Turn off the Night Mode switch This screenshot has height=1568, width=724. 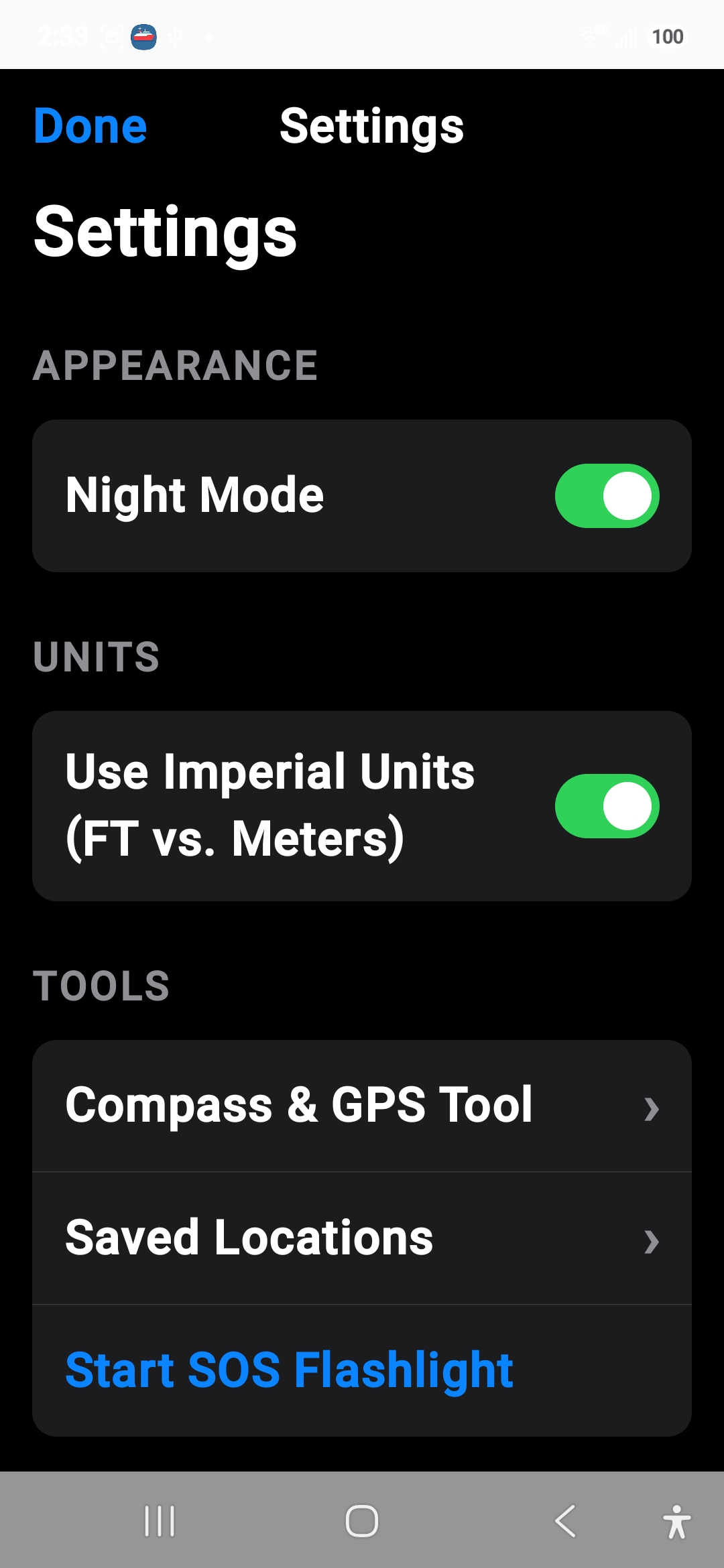[x=607, y=496]
